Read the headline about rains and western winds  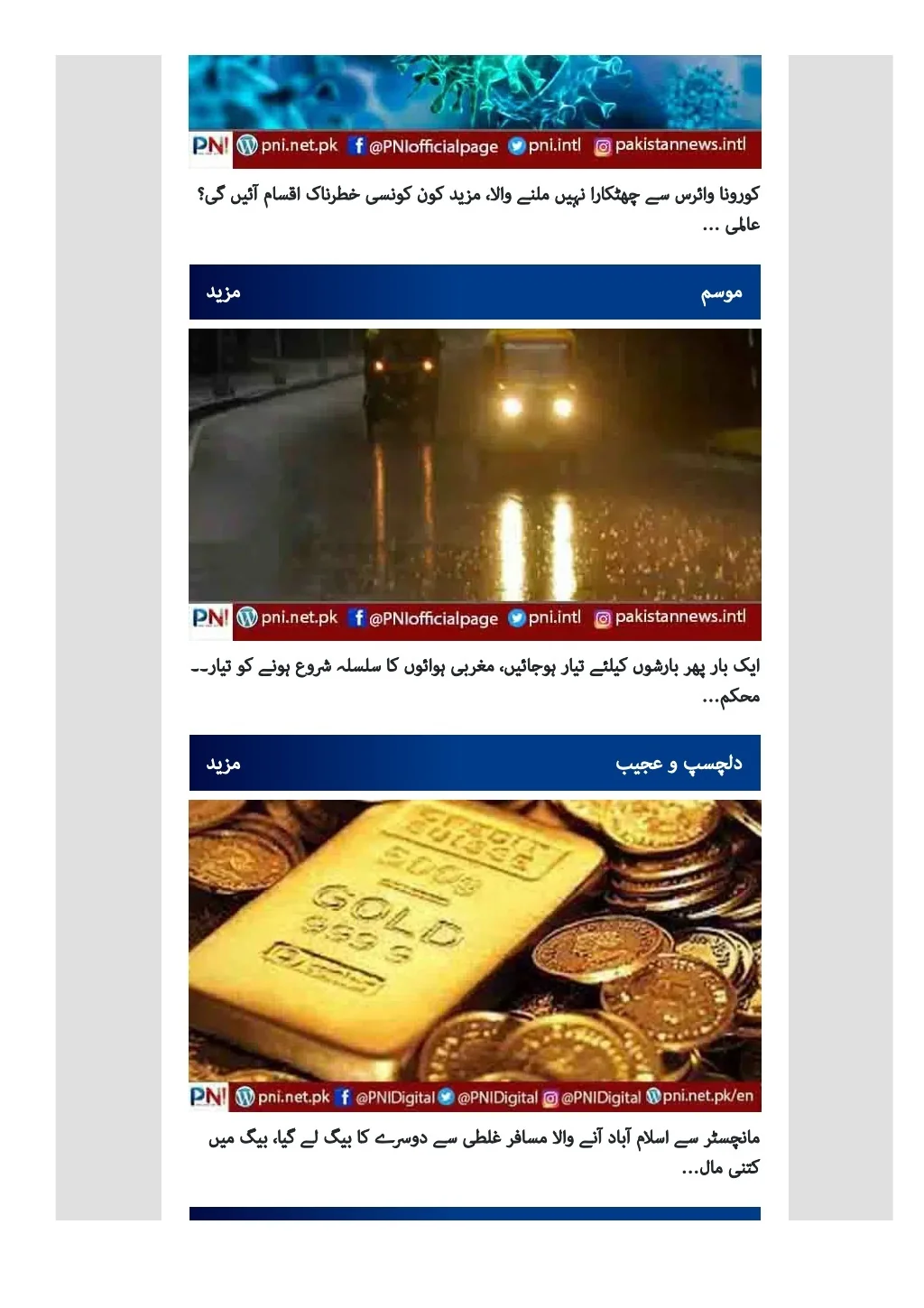point(476,682)
